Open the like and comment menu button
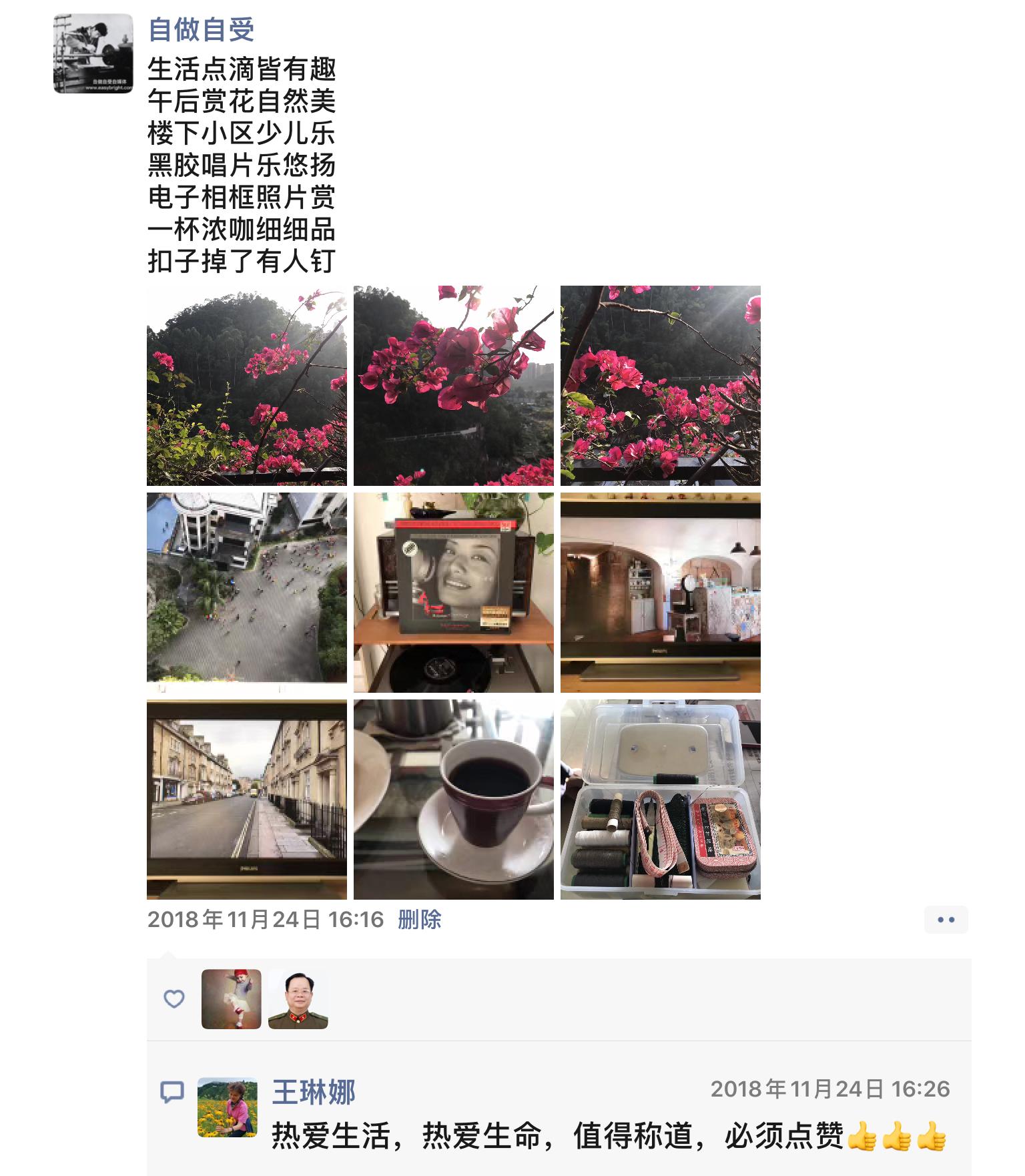Viewport: 1025px width, 1176px height. tap(946, 920)
